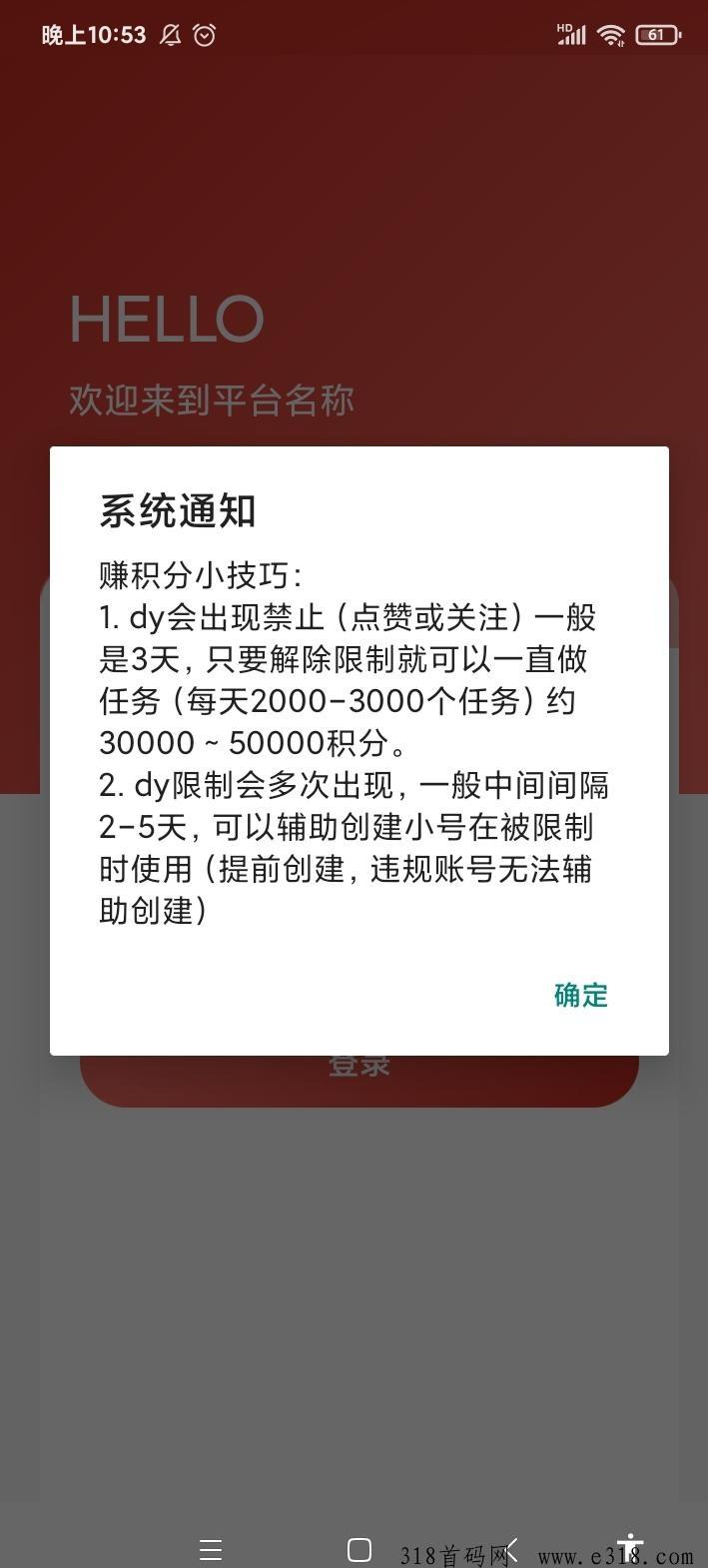Open the recent apps menu button
708x1568 pixels.
point(211,1549)
